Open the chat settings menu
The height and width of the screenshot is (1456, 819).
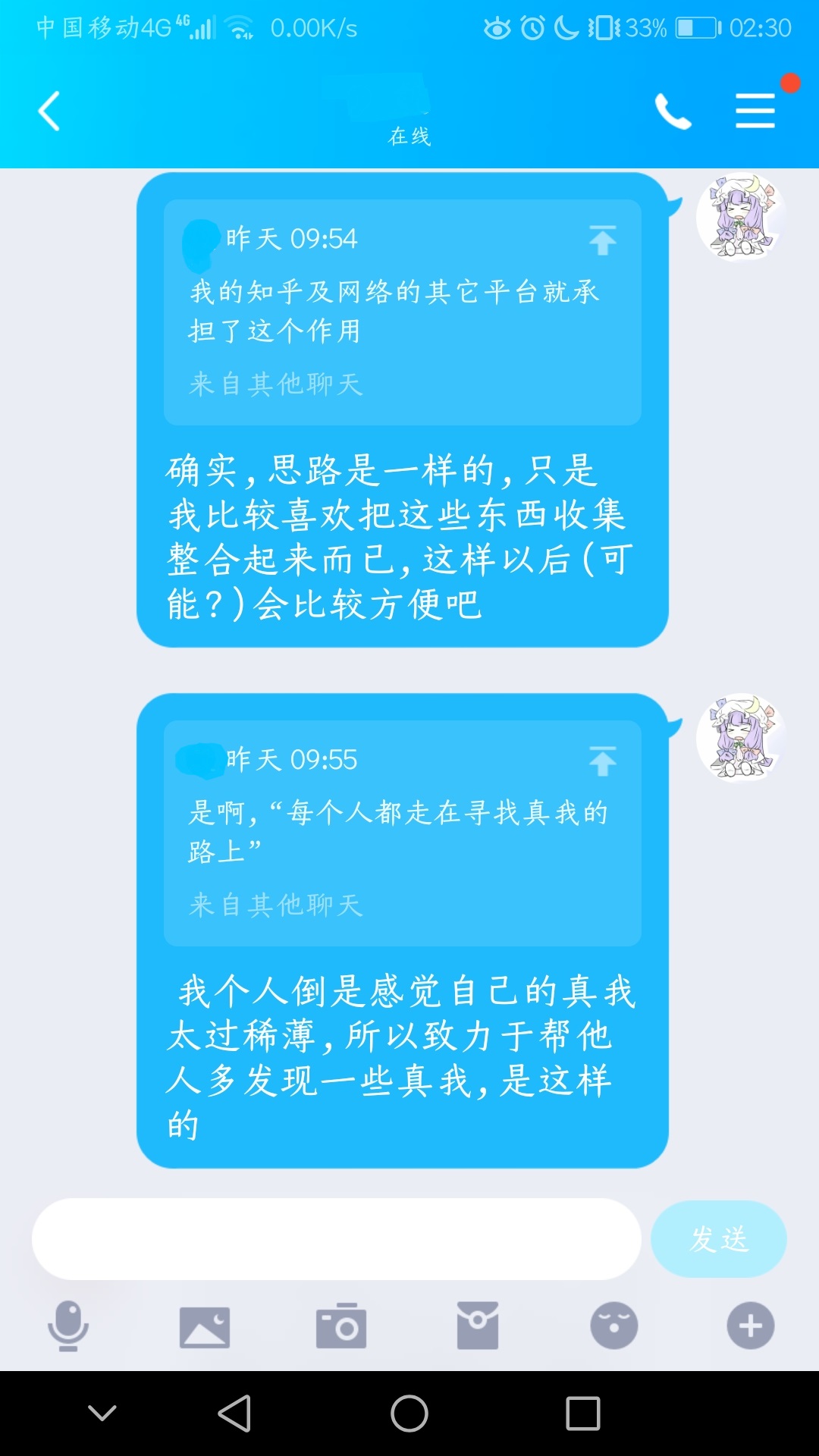755,111
